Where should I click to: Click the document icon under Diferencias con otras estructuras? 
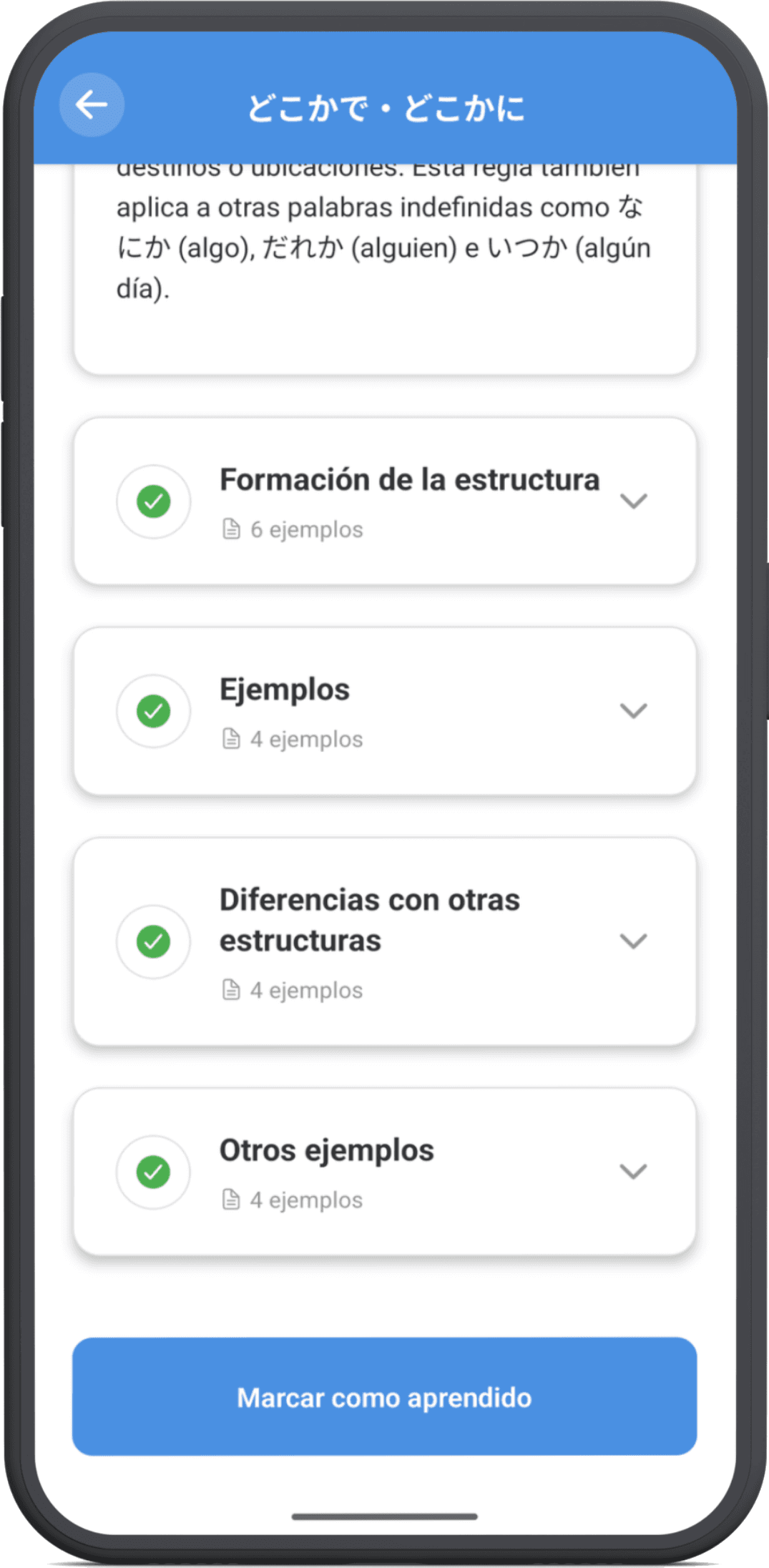pyautogui.click(x=231, y=989)
